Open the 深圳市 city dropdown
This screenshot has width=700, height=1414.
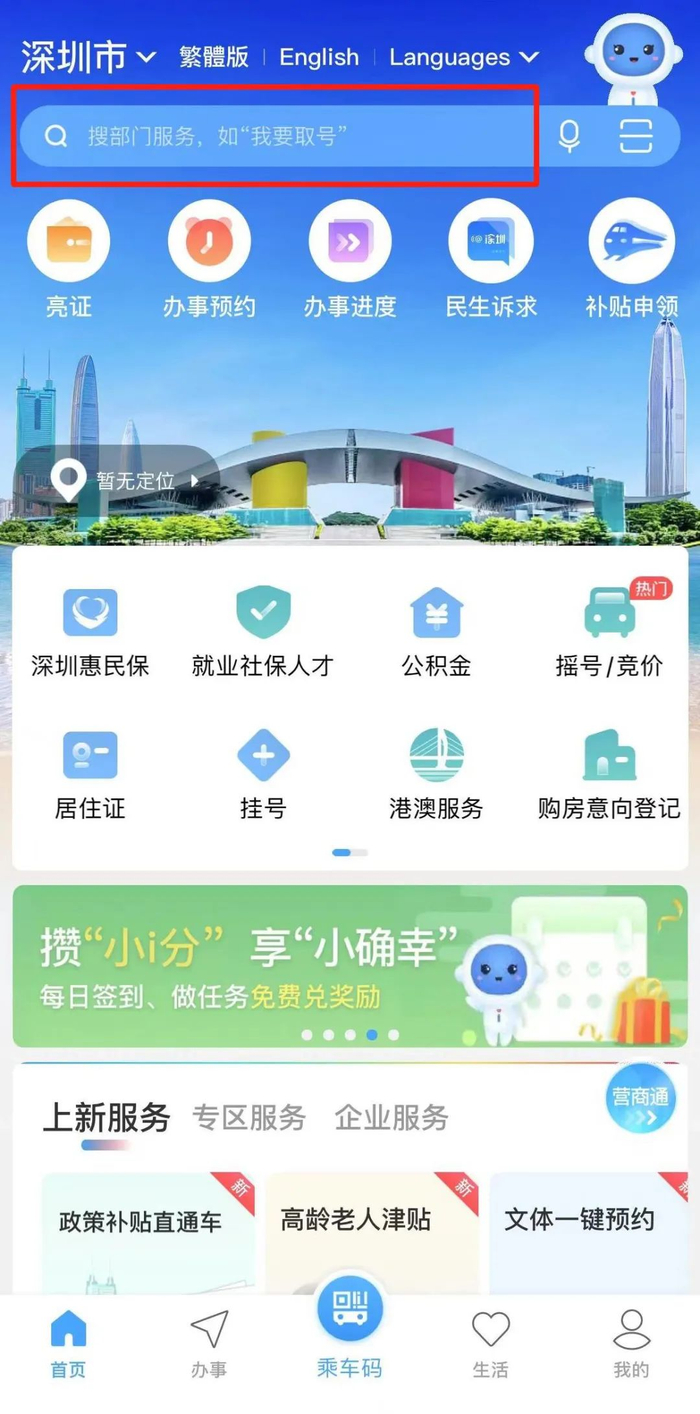(x=88, y=57)
